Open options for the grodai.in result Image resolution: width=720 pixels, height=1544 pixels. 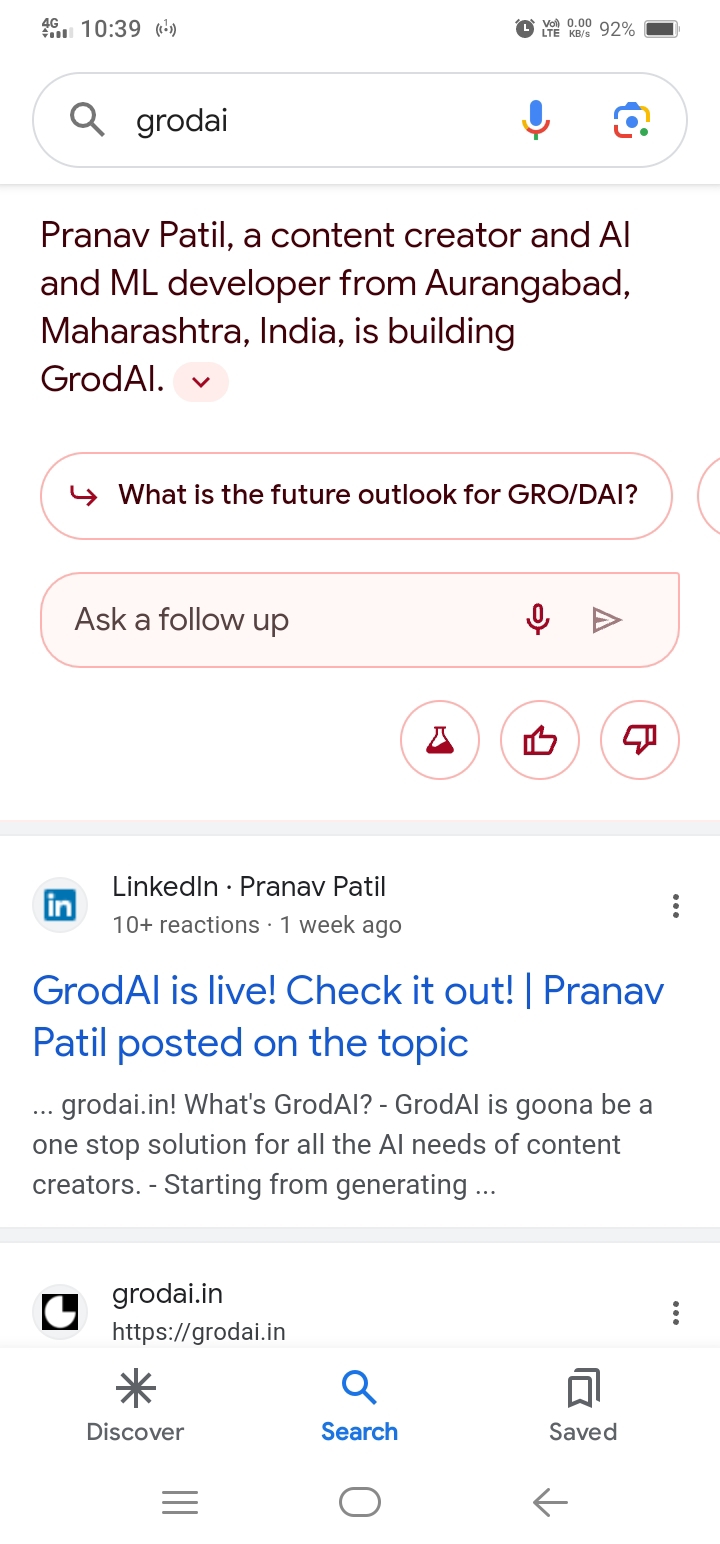click(676, 1312)
